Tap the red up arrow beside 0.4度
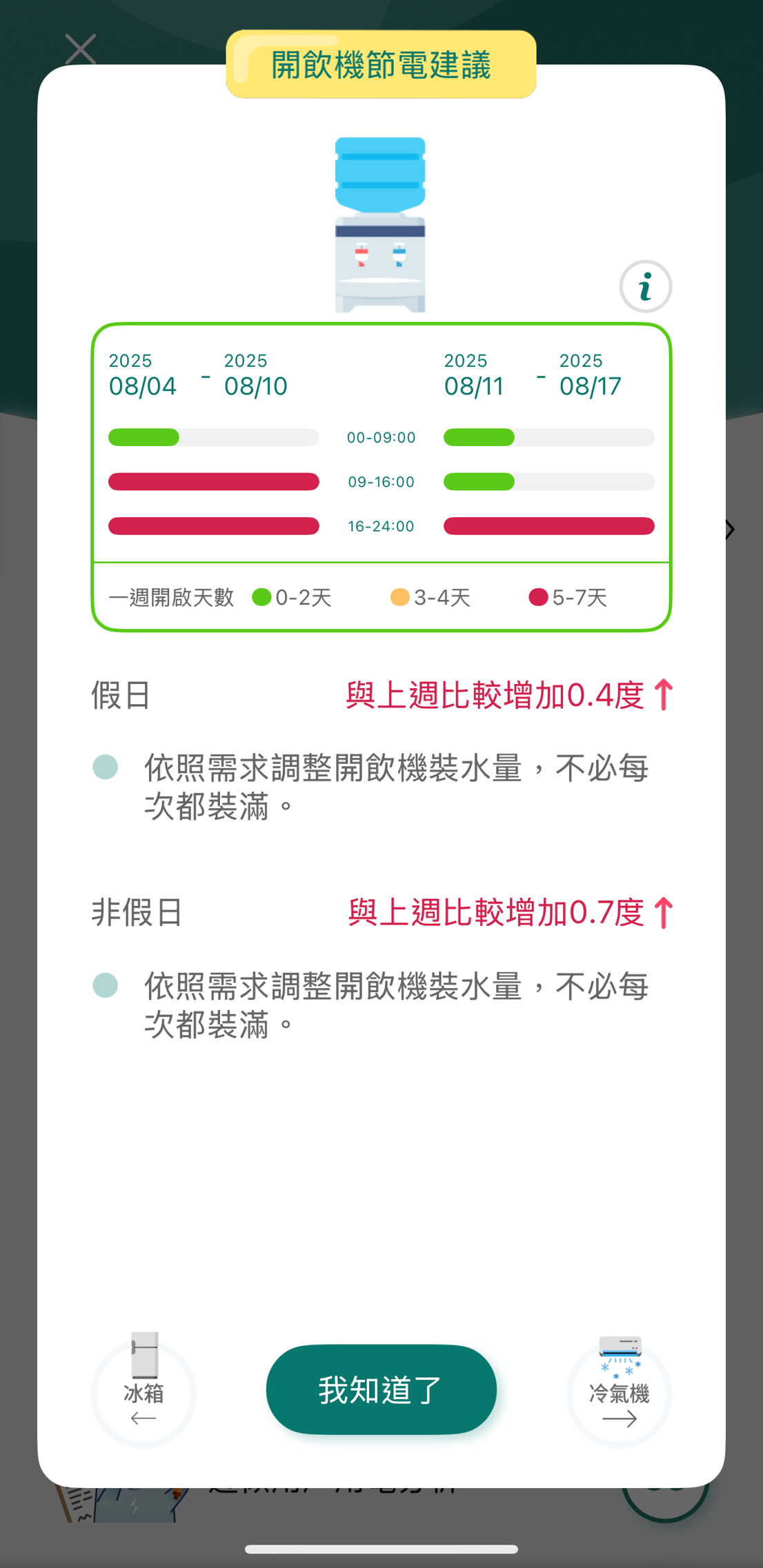Screen dimensions: 763x1568 664,695
